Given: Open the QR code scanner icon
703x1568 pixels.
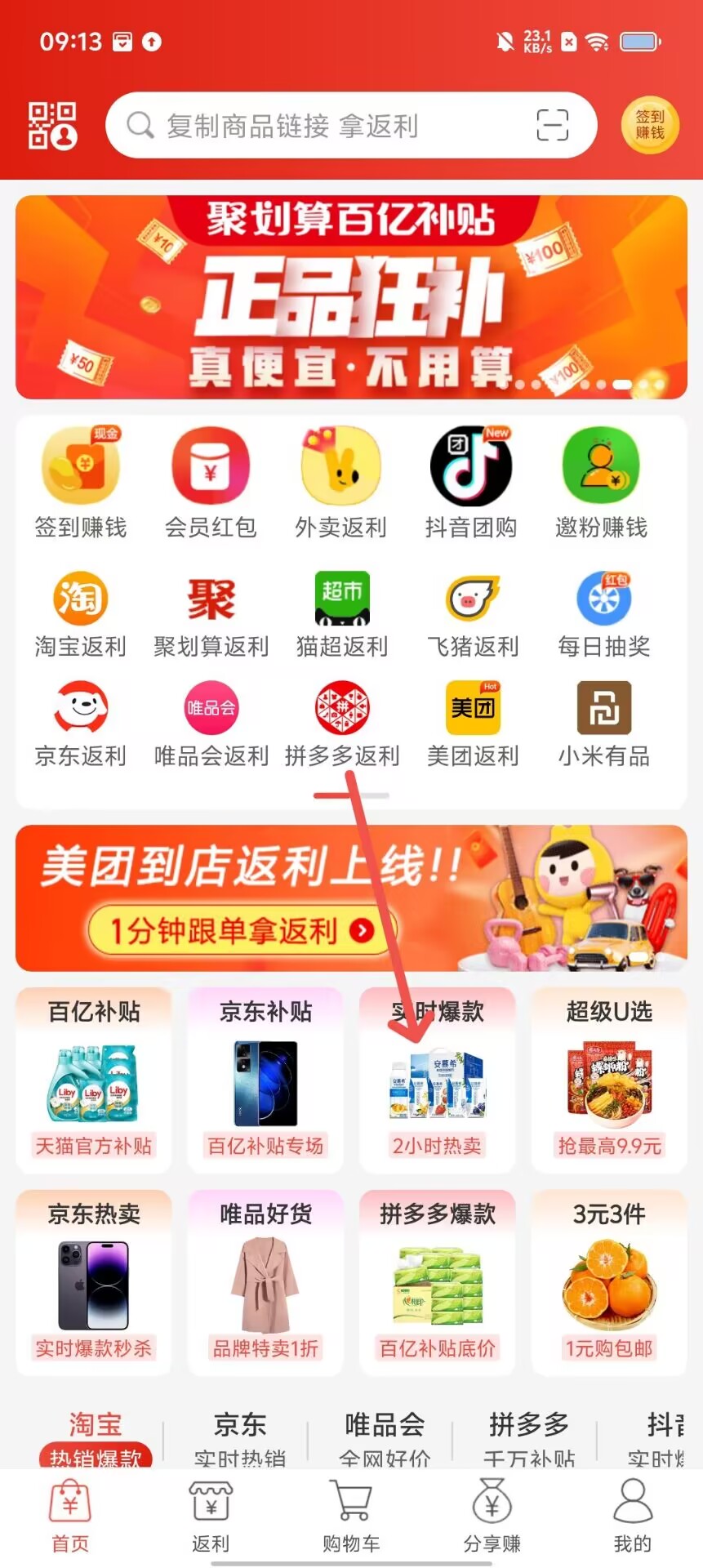Looking at the screenshot, I should (x=52, y=126).
